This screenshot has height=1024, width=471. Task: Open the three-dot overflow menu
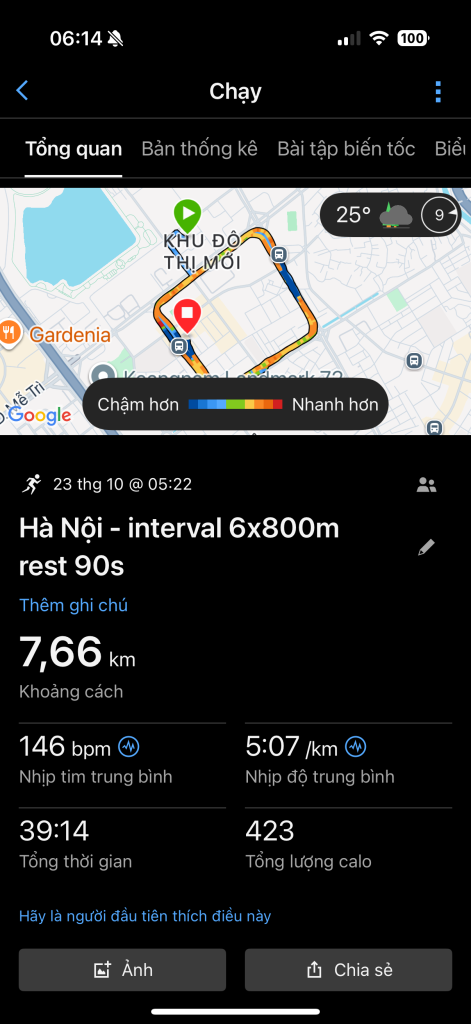tap(438, 92)
